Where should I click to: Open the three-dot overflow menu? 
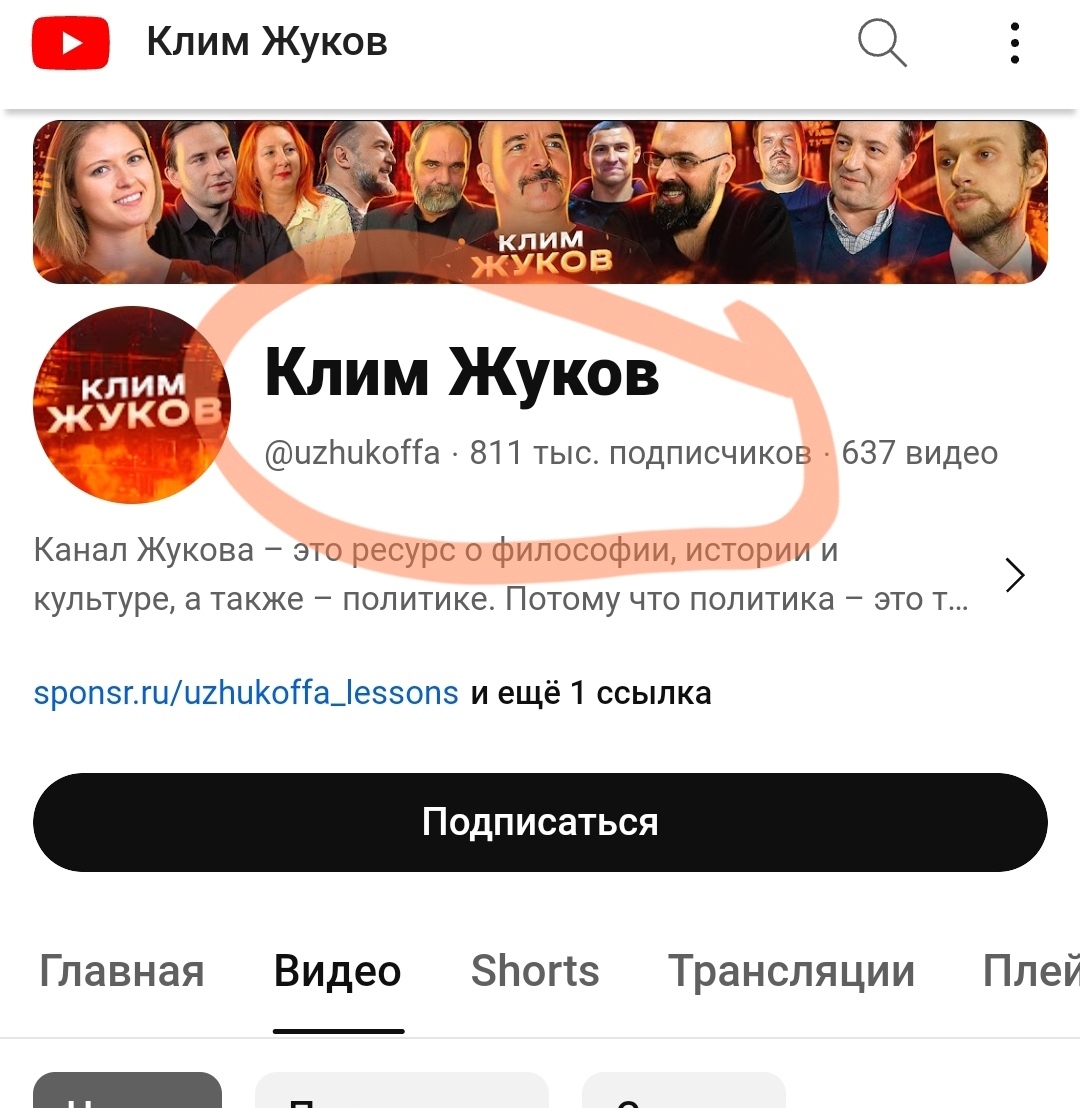click(x=1014, y=43)
